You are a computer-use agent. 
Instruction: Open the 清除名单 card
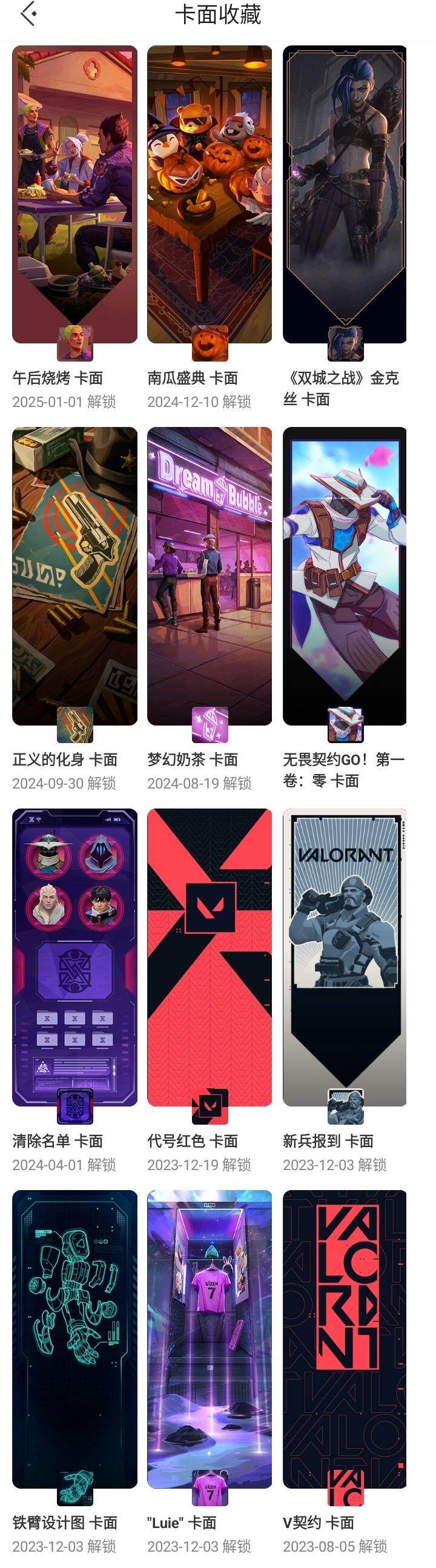74,957
